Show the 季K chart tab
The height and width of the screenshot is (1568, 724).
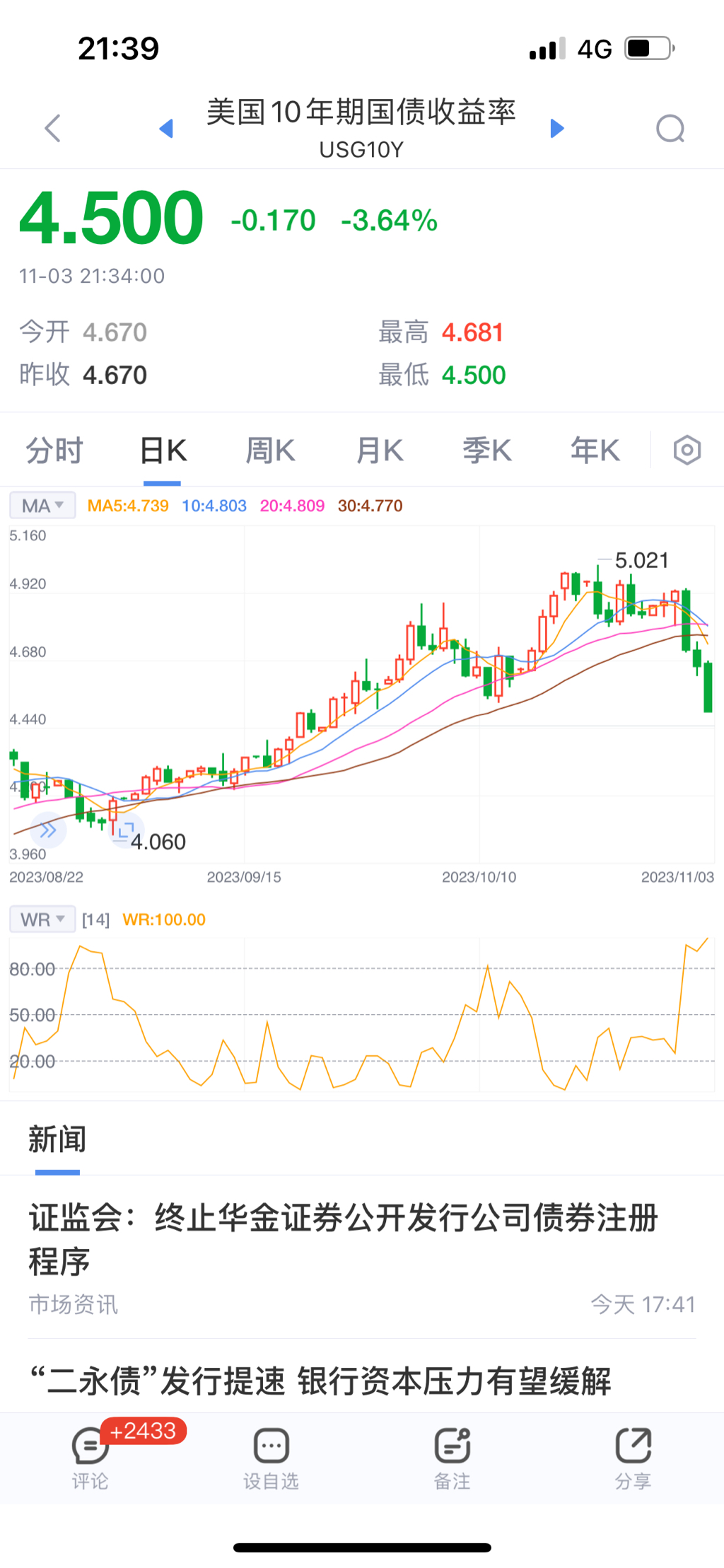coord(486,451)
